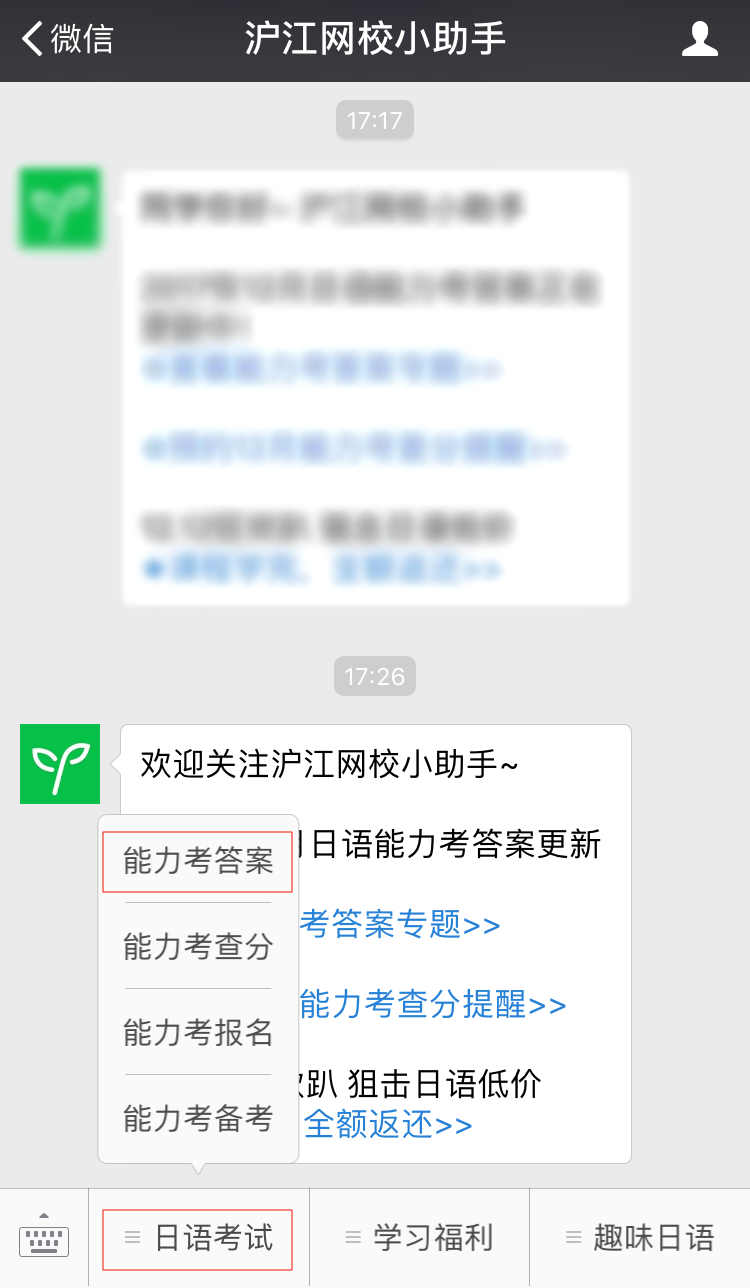Open the 学习福利 bottom menu
The image size is (750, 1288).
tap(419, 1238)
